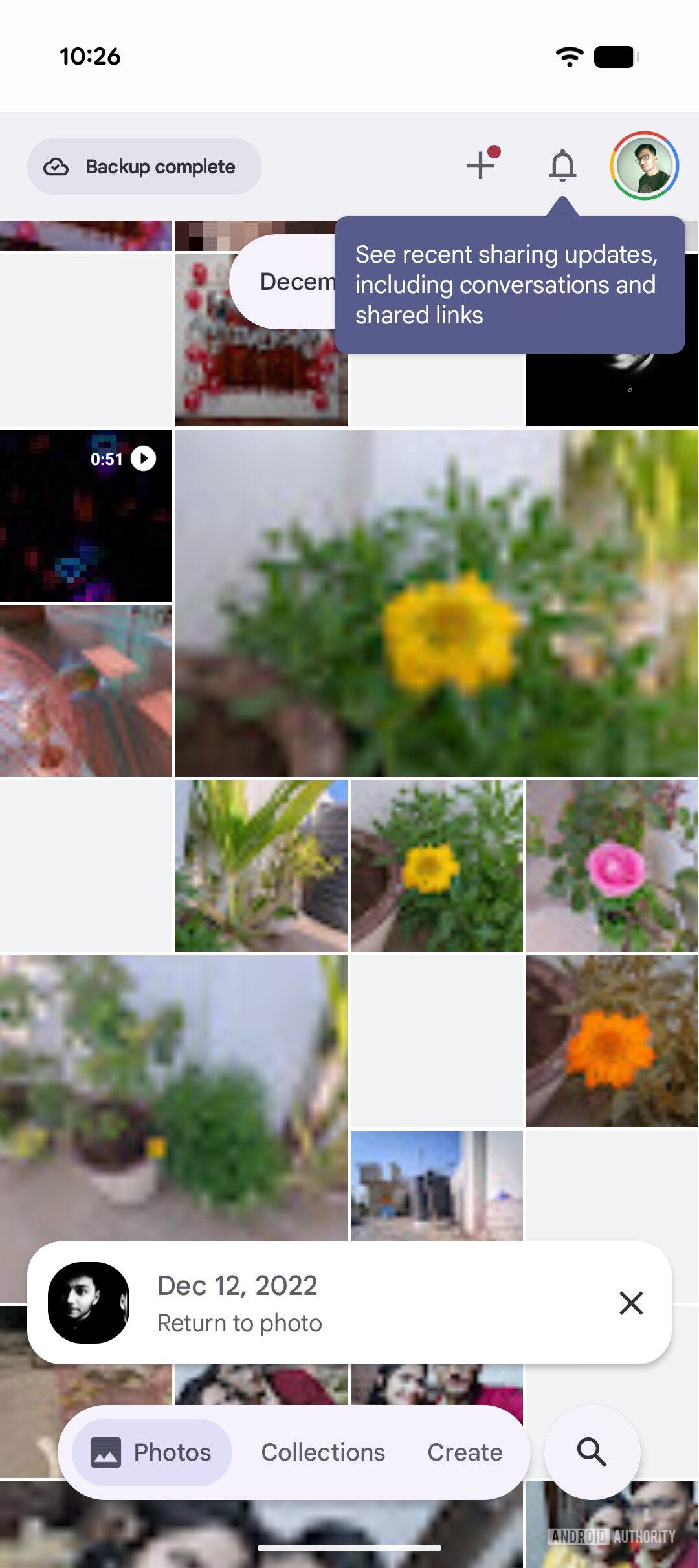Image resolution: width=699 pixels, height=1568 pixels.
Task: Open the plus create menu
Action: coord(481,166)
